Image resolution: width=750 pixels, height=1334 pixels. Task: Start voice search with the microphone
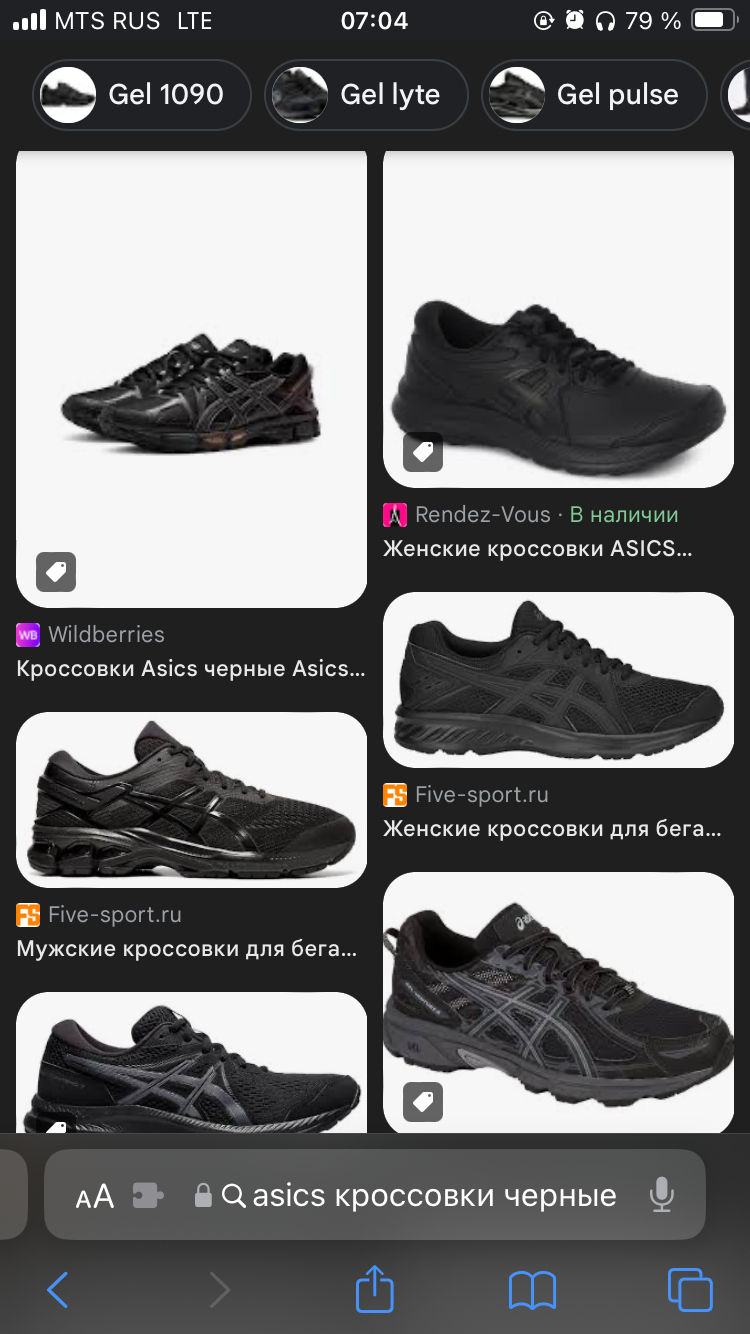[x=661, y=1195]
